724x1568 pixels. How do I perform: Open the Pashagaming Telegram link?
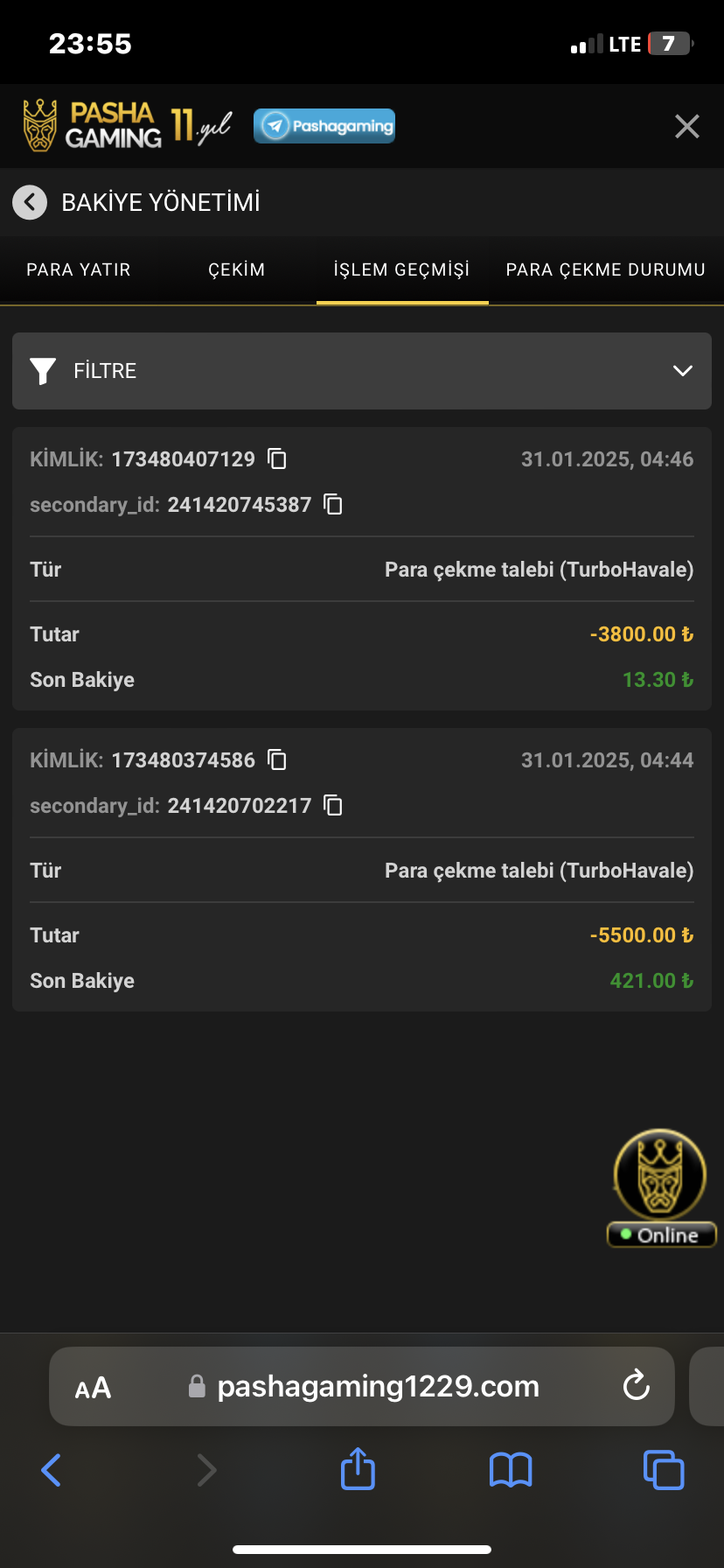324,126
